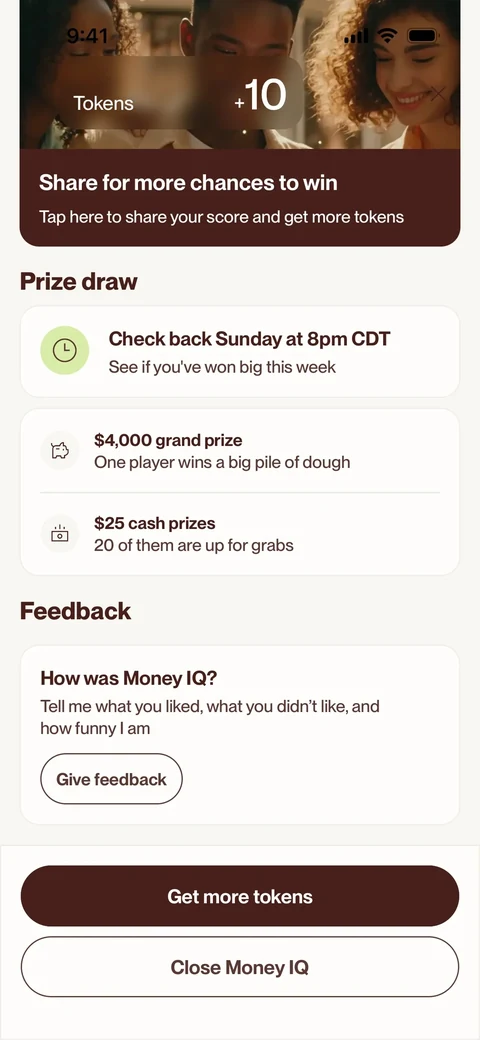Open the Give feedback form
The height and width of the screenshot is (1040, 480).
(x=111, y=779)
